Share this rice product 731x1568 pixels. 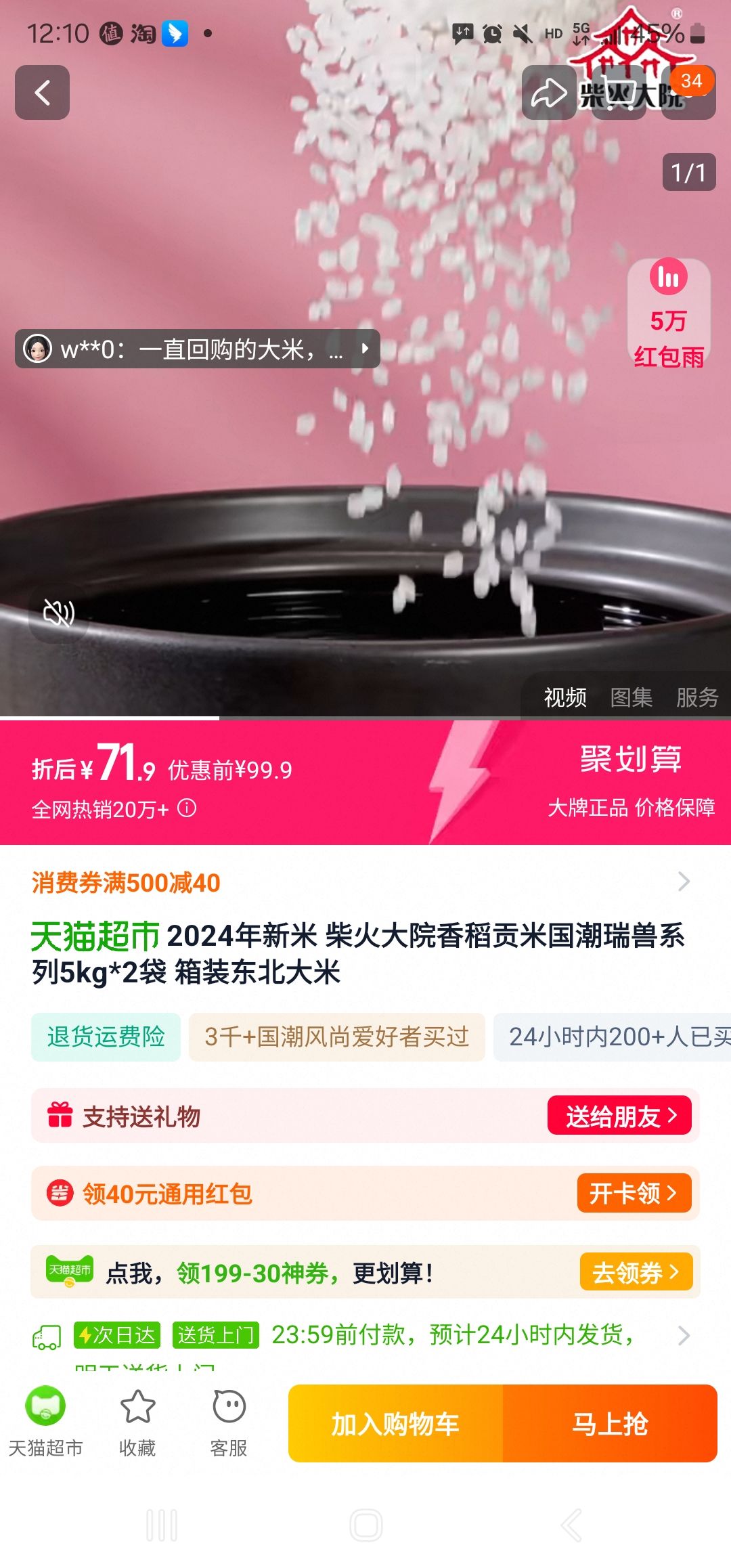click(549, 93)
